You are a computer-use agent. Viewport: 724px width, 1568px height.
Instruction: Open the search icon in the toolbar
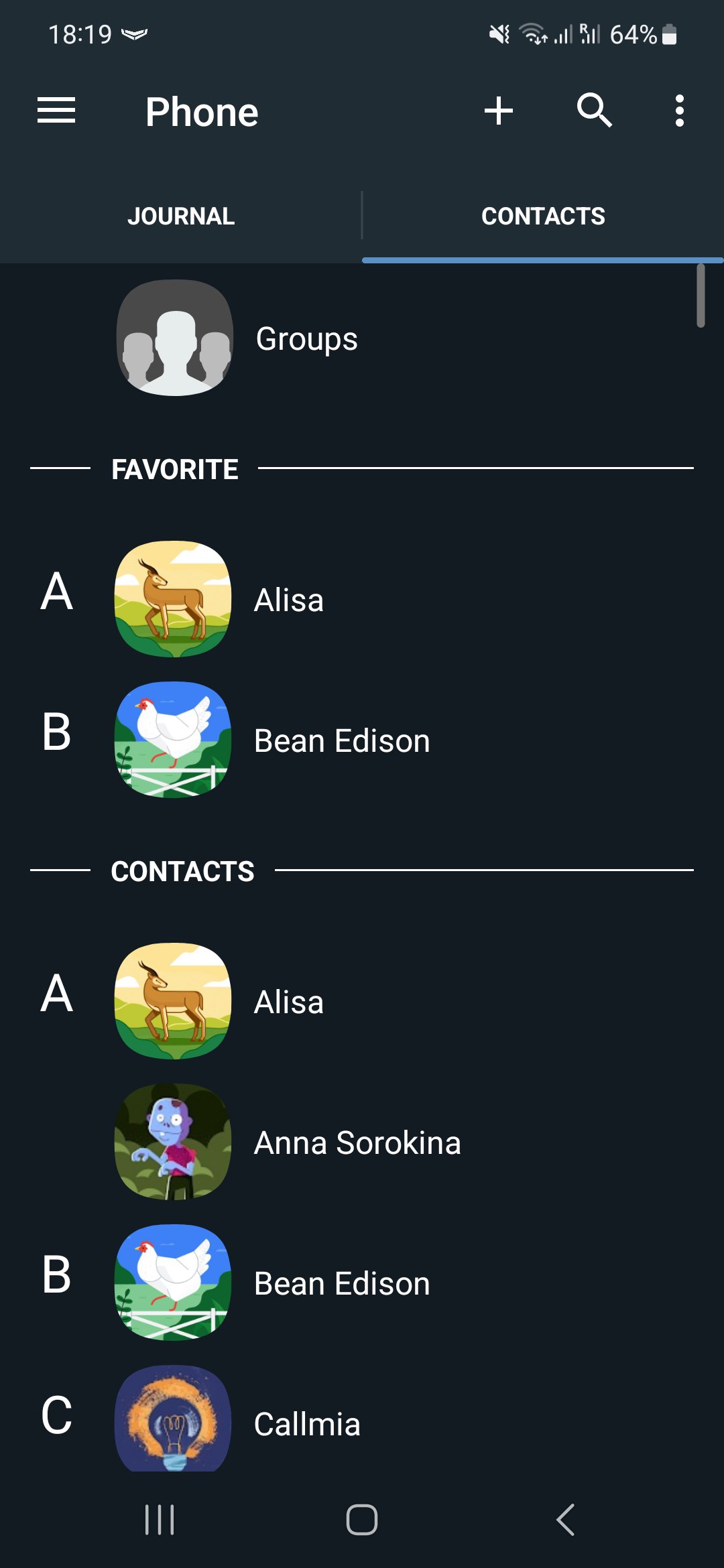594,111
